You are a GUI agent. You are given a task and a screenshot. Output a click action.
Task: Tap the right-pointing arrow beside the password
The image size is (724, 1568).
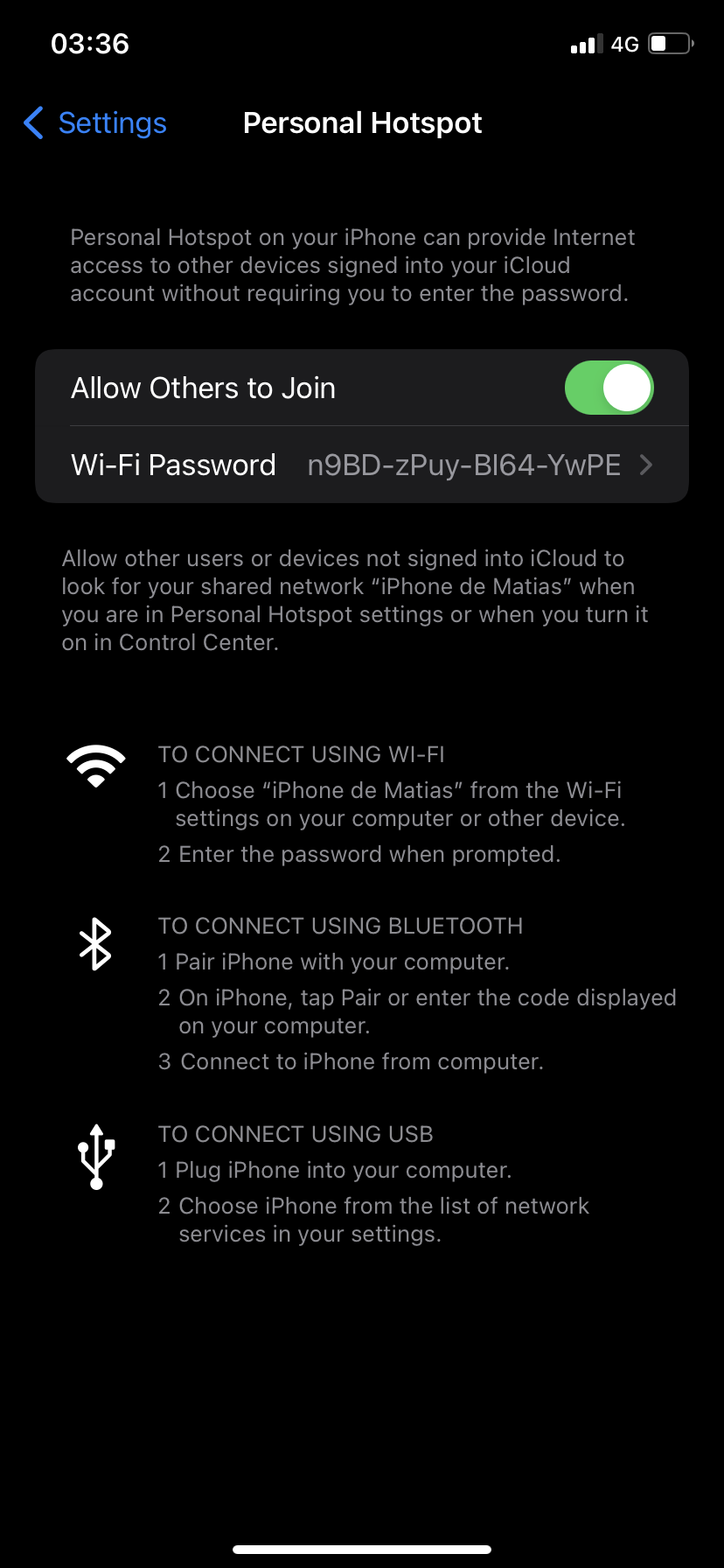tap(646, 465)
